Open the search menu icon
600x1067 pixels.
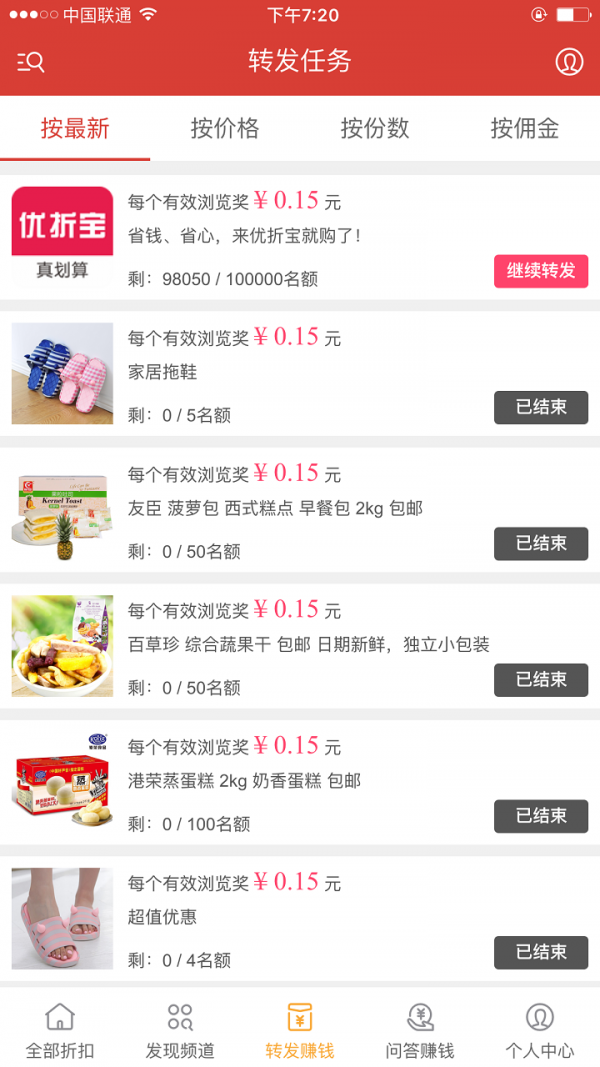(31, 62)
